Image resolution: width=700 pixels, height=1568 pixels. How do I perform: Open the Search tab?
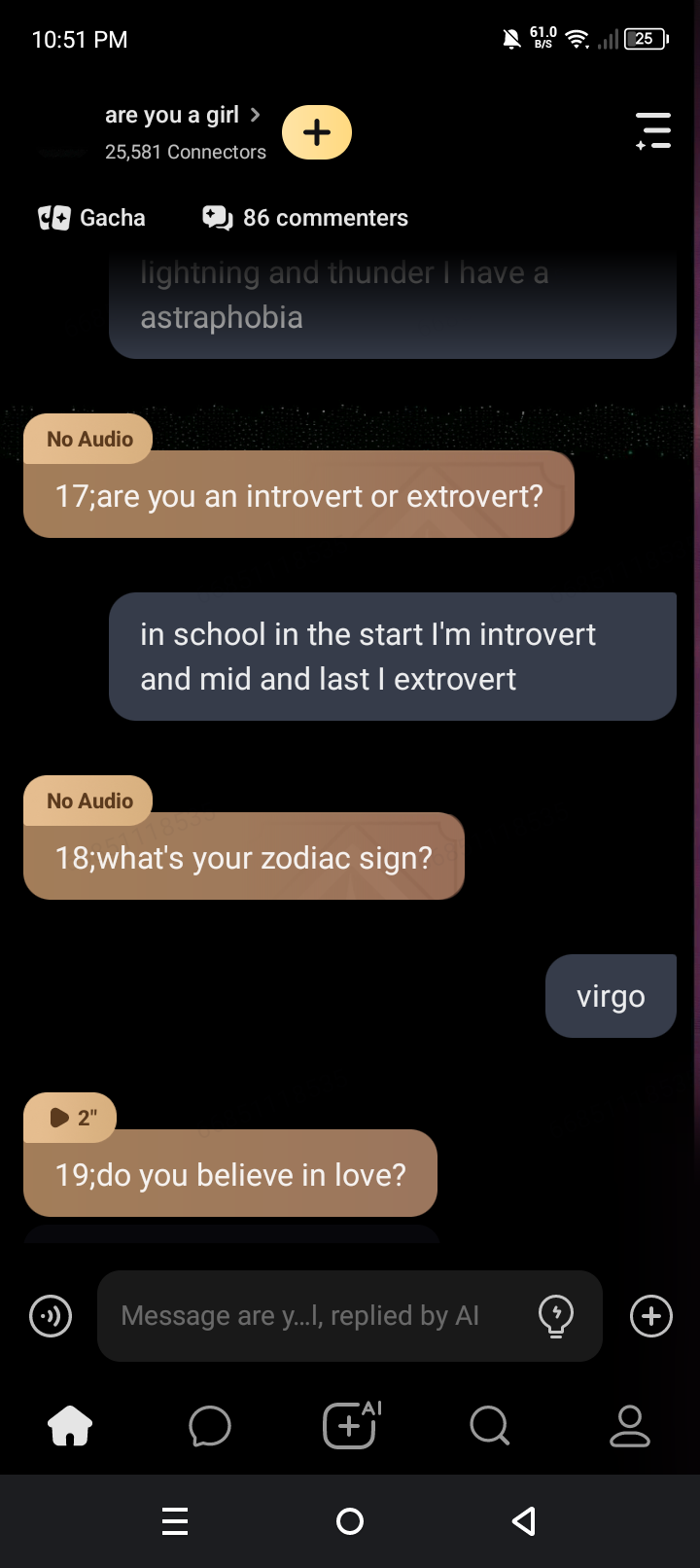coord(489,1427)
